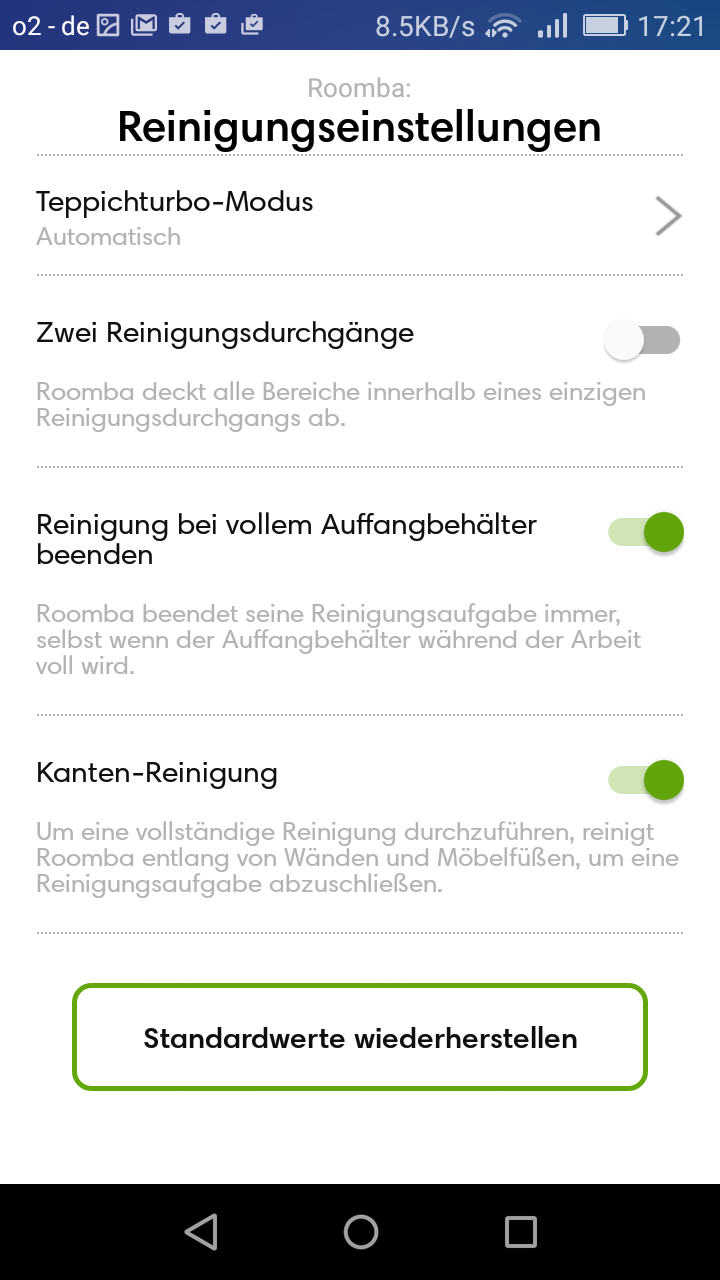
Task: Go back with the system back button
Action: pos(201,1232)
